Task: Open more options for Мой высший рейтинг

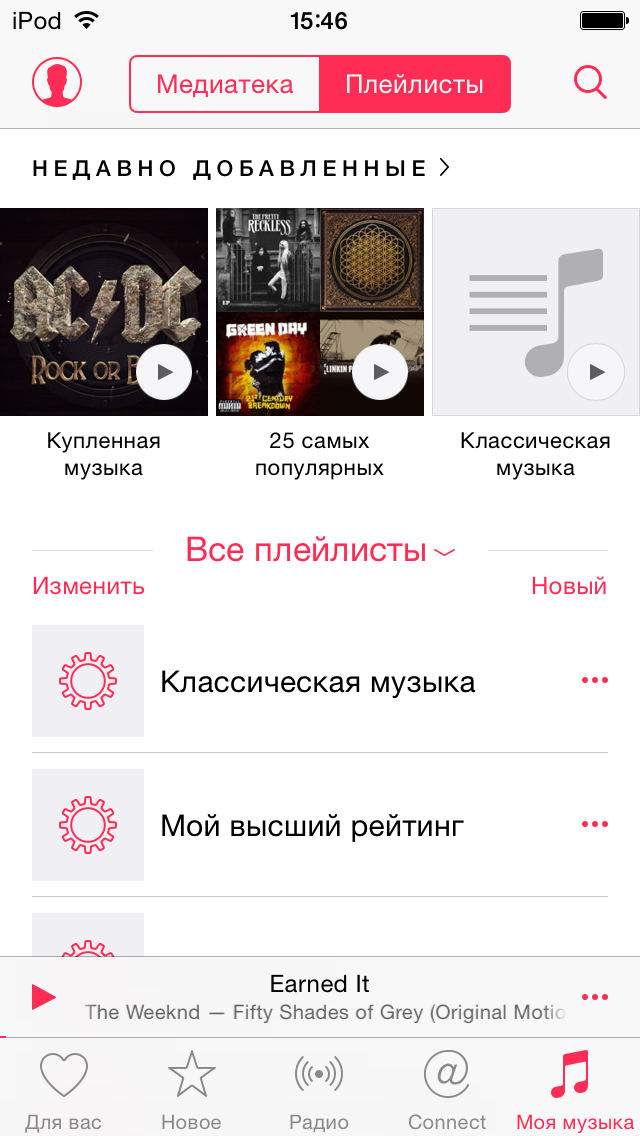Action: (594, 824)
